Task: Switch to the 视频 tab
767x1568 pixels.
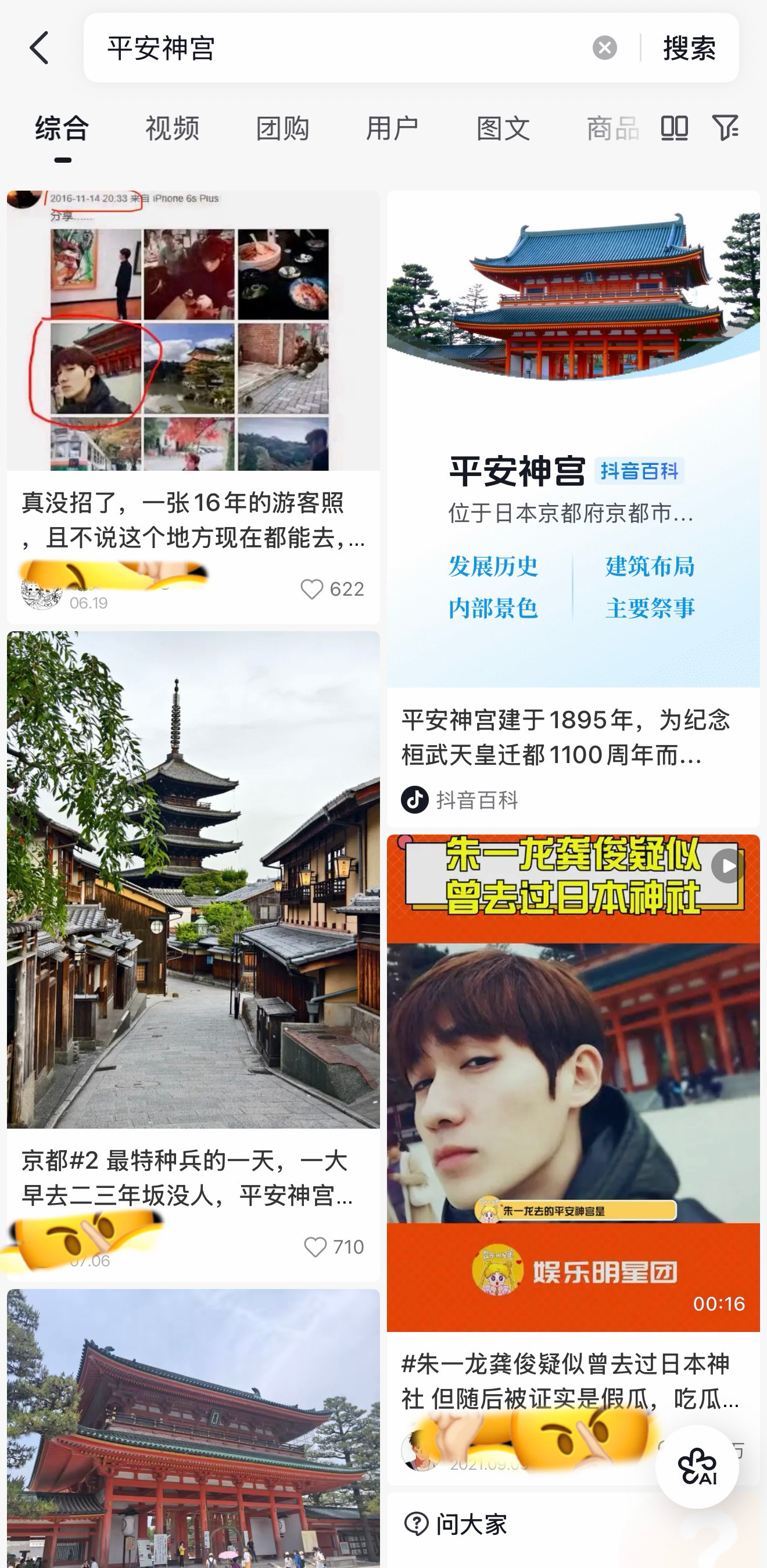Action: [x=172, y=128]
